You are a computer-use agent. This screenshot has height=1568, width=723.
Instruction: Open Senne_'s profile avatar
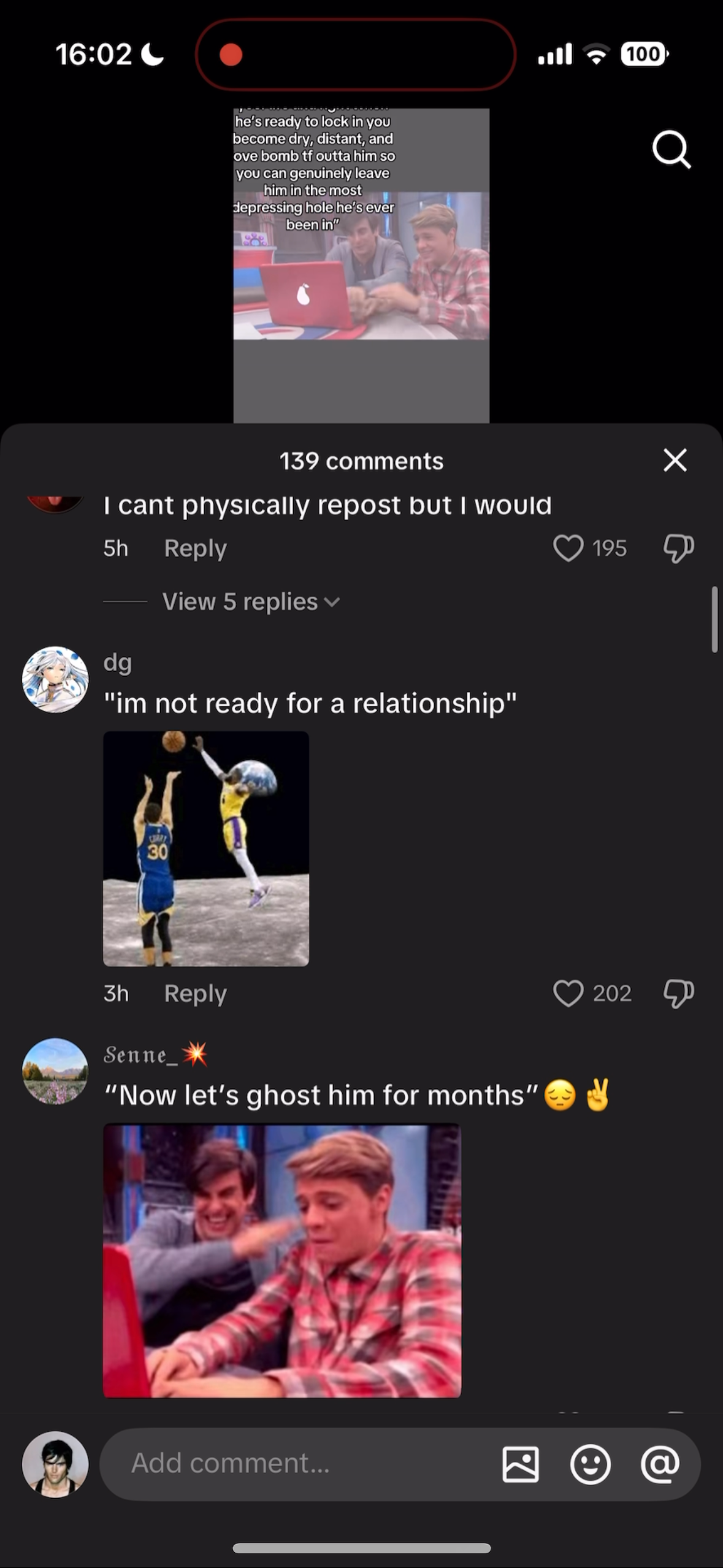coord(55,1071)
